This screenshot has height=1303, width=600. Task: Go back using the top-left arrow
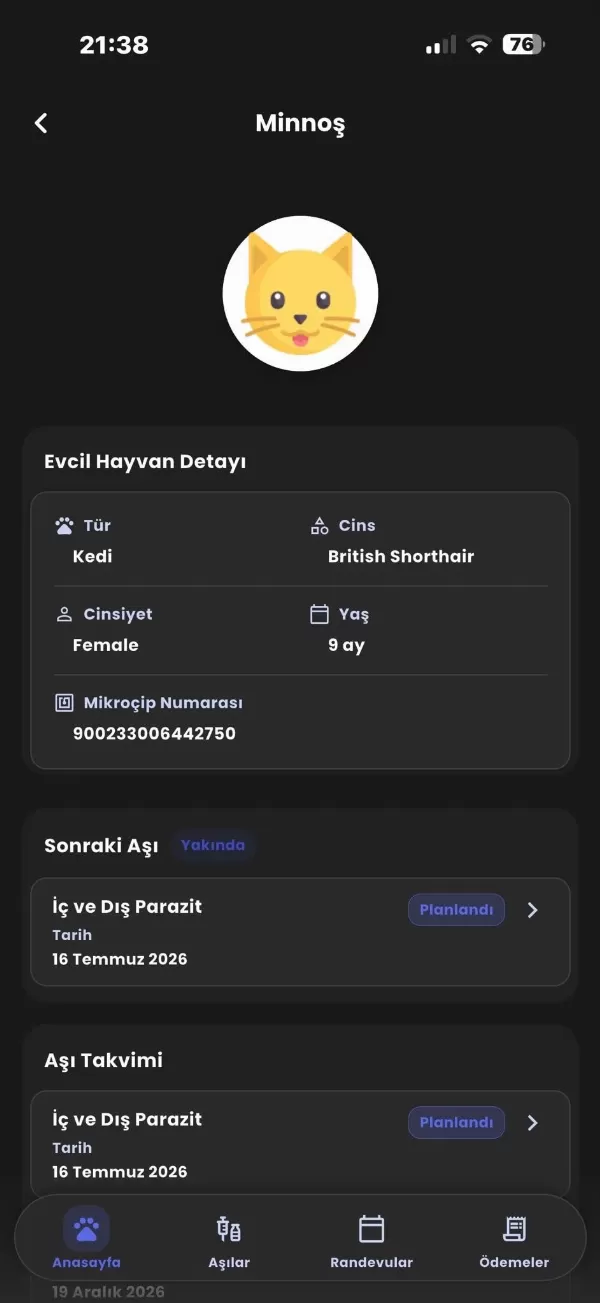(41, 123)
